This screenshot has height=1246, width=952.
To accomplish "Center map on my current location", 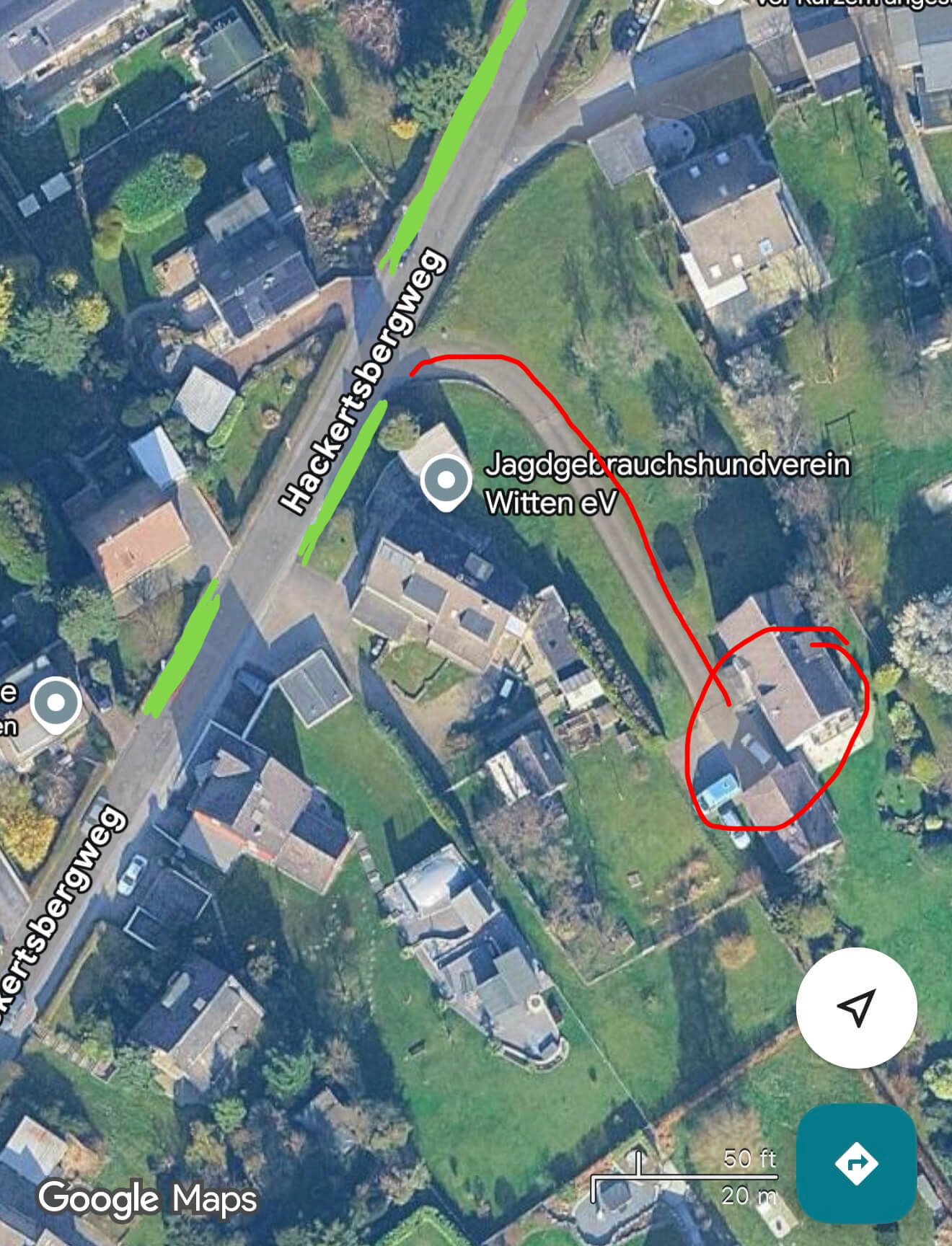I will point(856,1007).
